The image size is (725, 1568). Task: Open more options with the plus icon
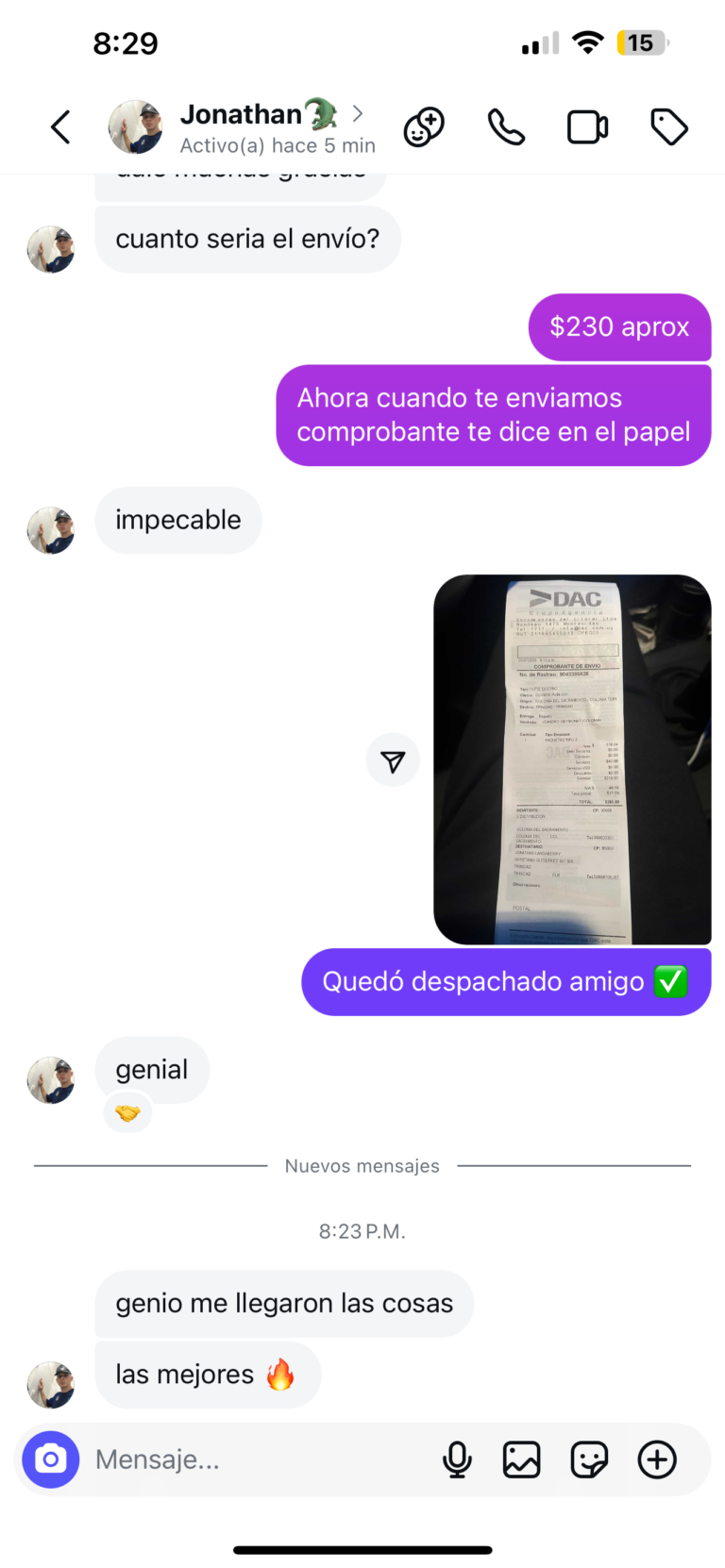657,1460
